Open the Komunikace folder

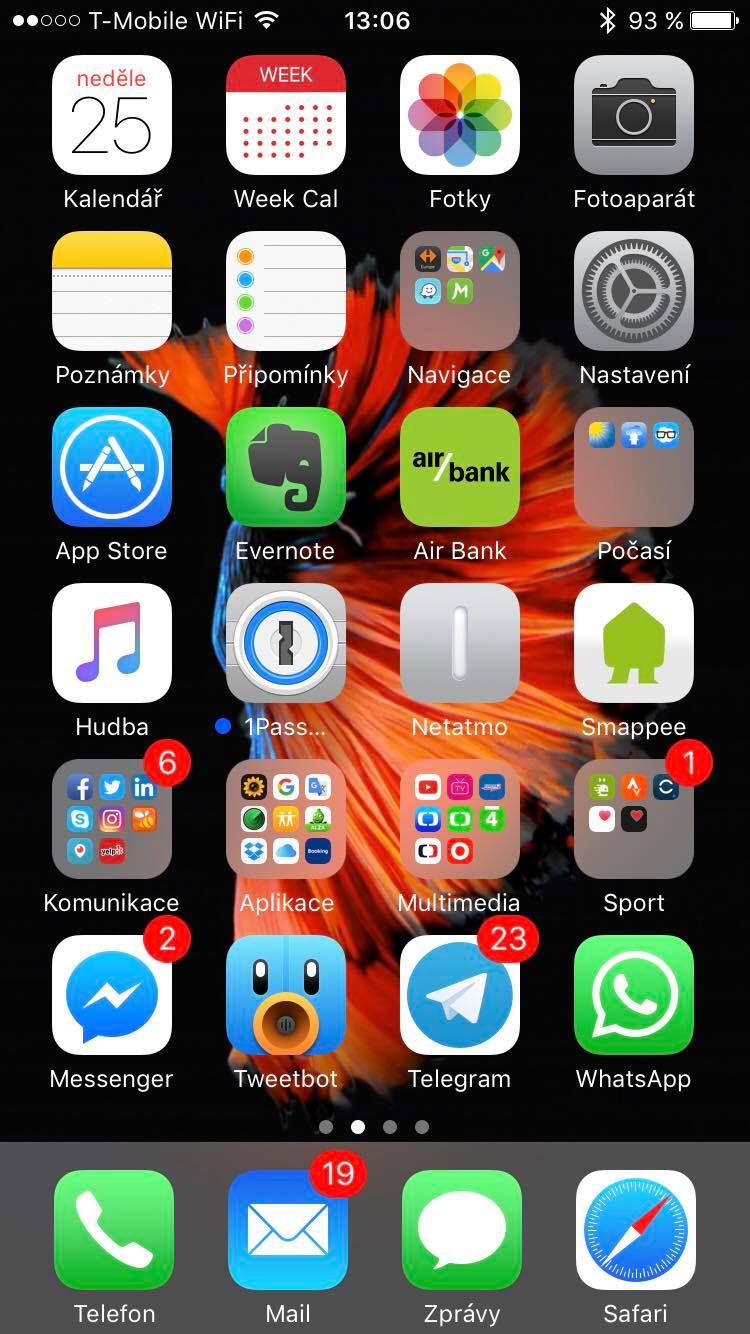[x=112, y=819]
